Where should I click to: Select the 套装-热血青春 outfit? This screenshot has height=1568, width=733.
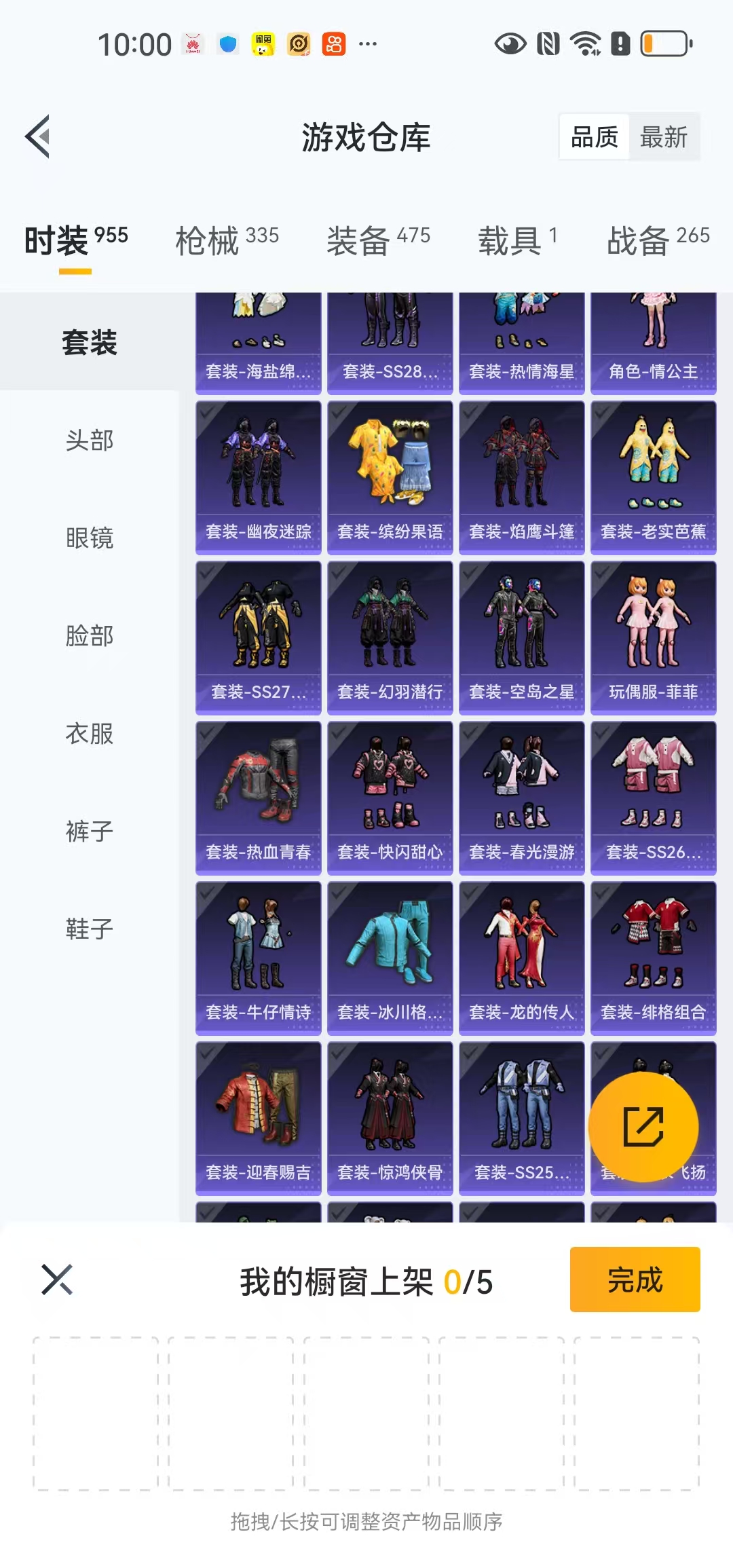click(x=258, y=798)
